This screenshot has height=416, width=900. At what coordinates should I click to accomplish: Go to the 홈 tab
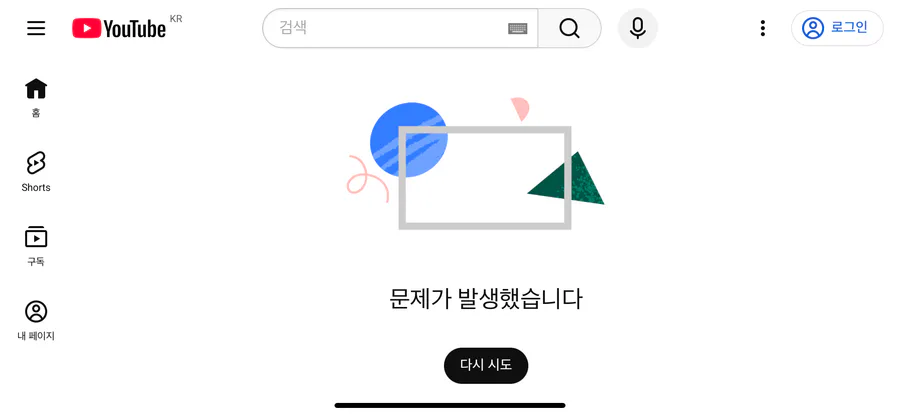(36, 97)
